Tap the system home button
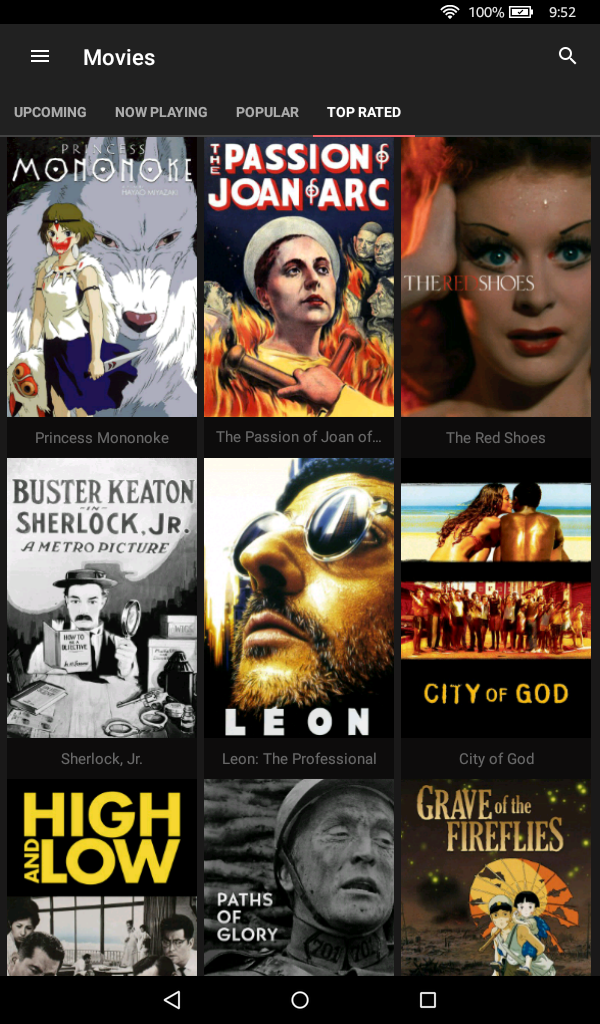The width and height of the screenshot is (600, 1024). point(300,1000)
